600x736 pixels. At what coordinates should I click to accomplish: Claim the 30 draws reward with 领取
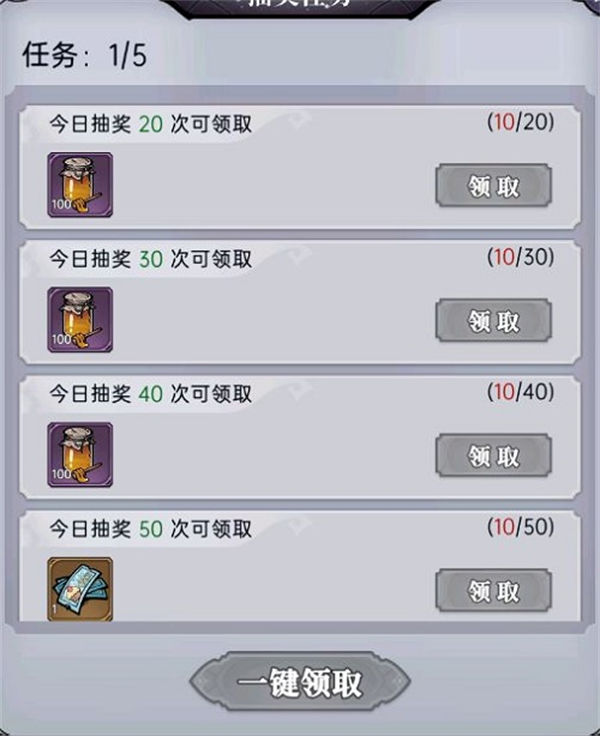click(493, 320)
